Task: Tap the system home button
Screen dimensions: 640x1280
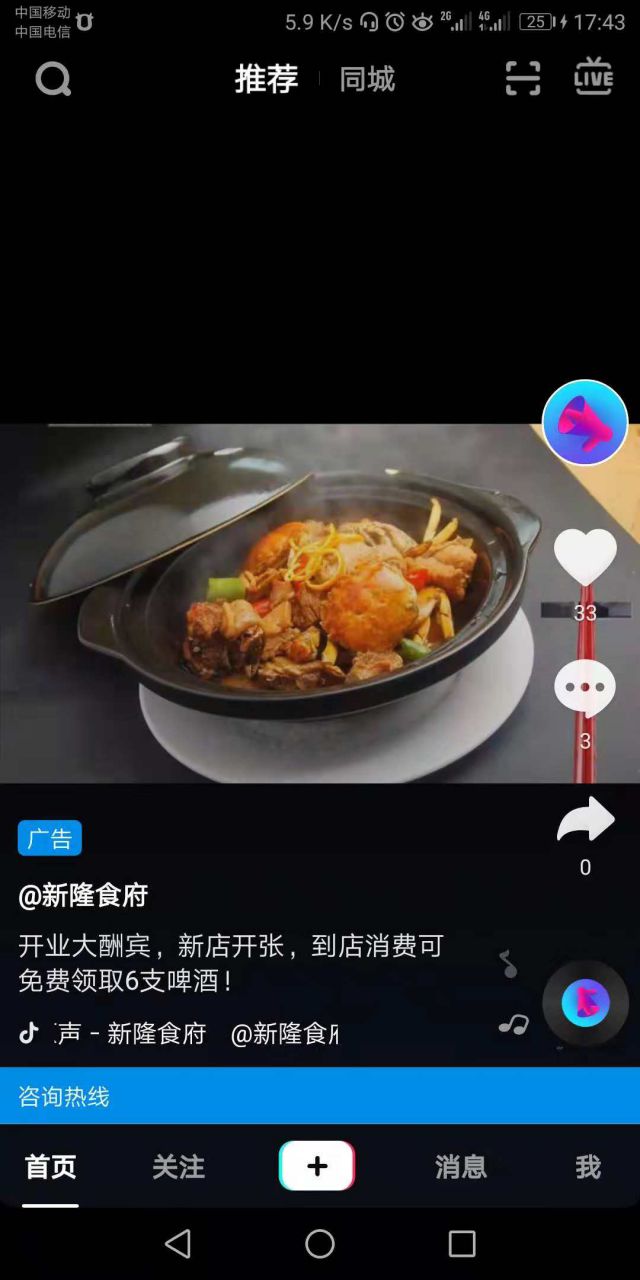Action: [320, 1243]
